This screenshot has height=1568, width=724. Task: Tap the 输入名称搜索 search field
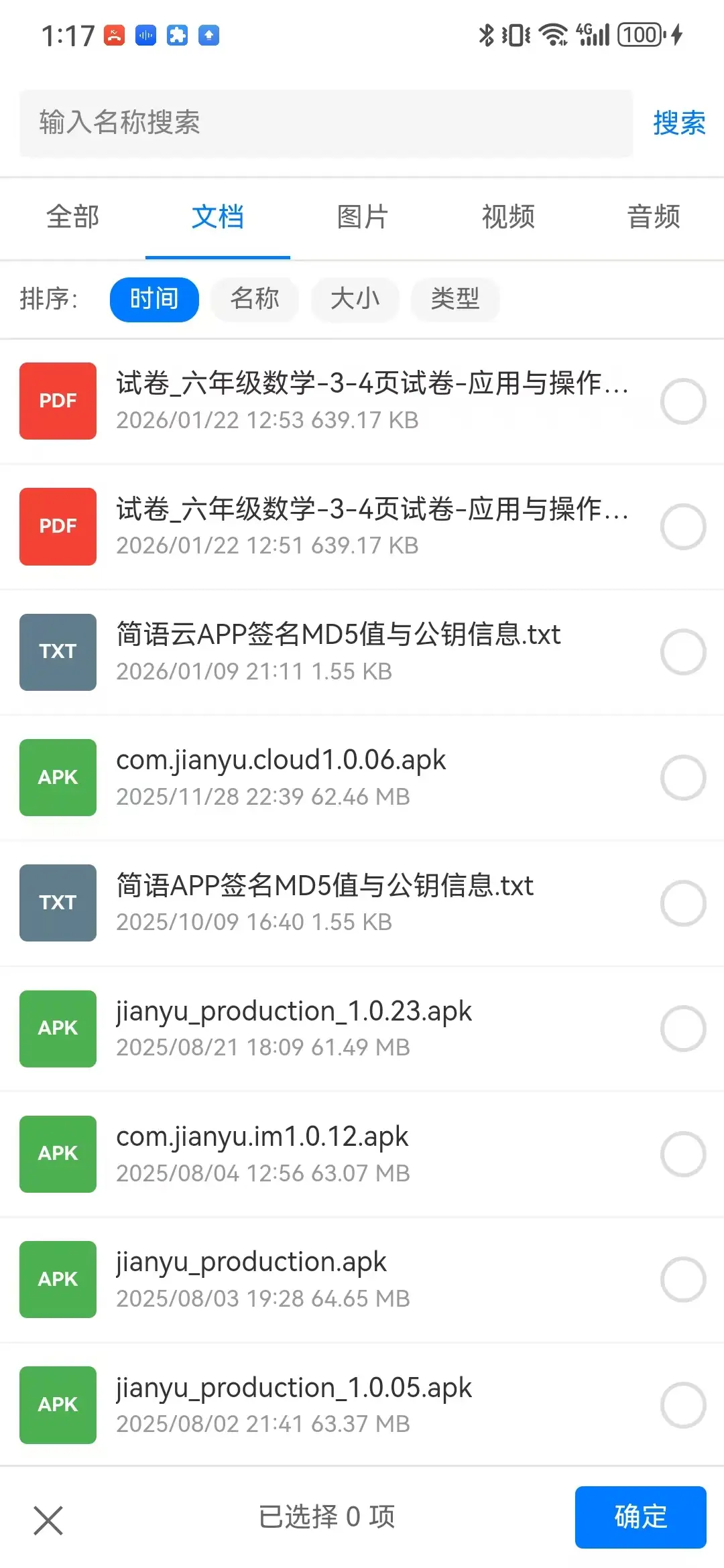(326, 123)
